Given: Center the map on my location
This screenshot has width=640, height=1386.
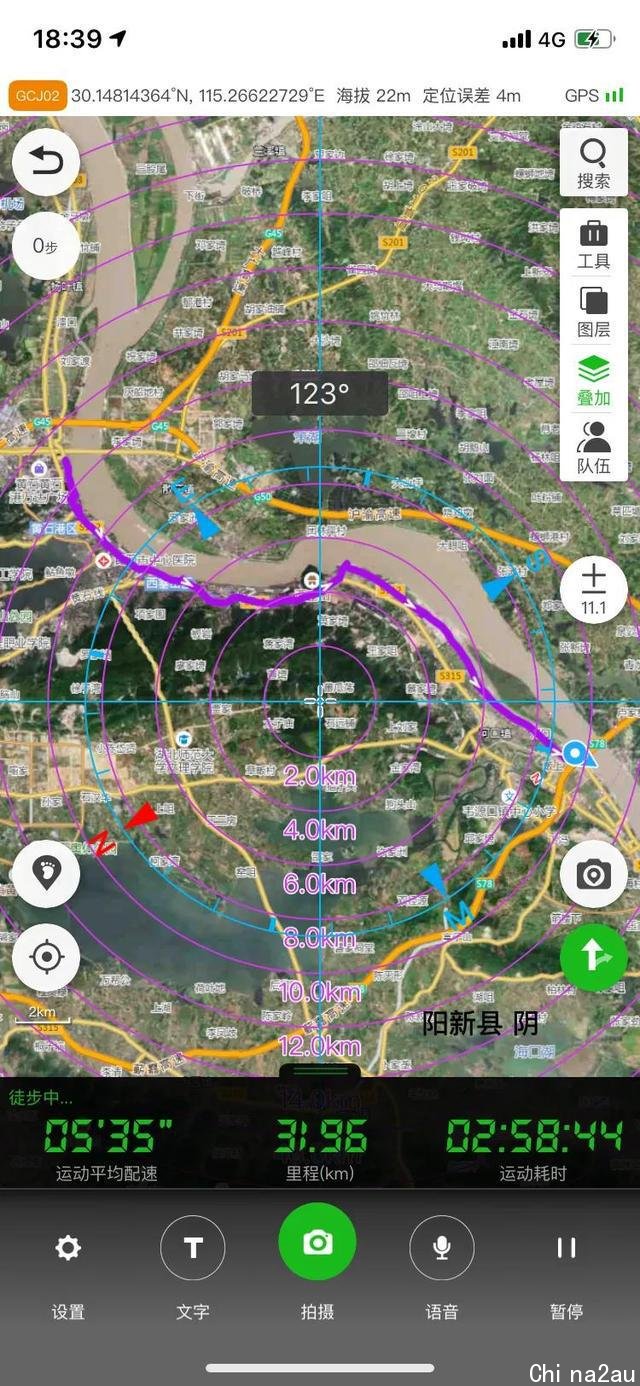Looking at the screenshot, I should tap(46, 957).
